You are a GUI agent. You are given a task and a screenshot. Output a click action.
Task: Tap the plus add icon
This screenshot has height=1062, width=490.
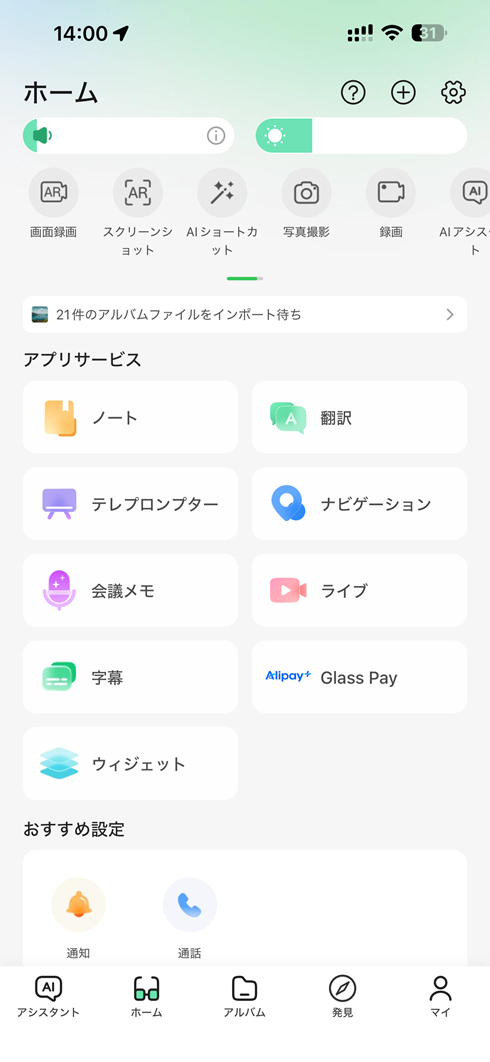tap(403, 92)
